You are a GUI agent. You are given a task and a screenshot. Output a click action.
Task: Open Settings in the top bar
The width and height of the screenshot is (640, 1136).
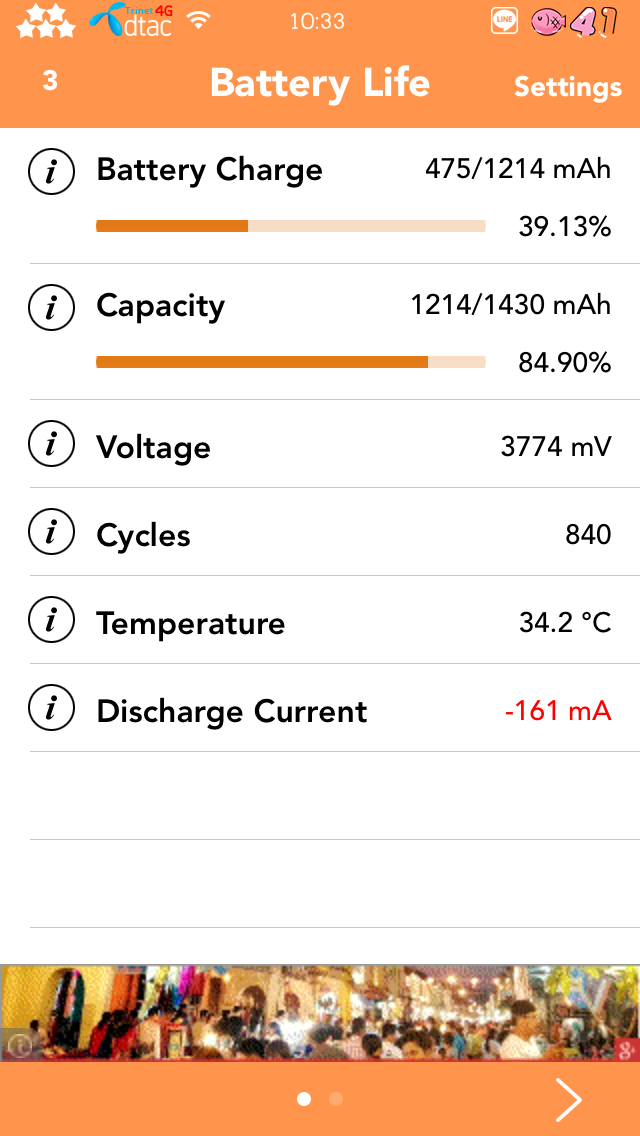click(x=567, y=87)
